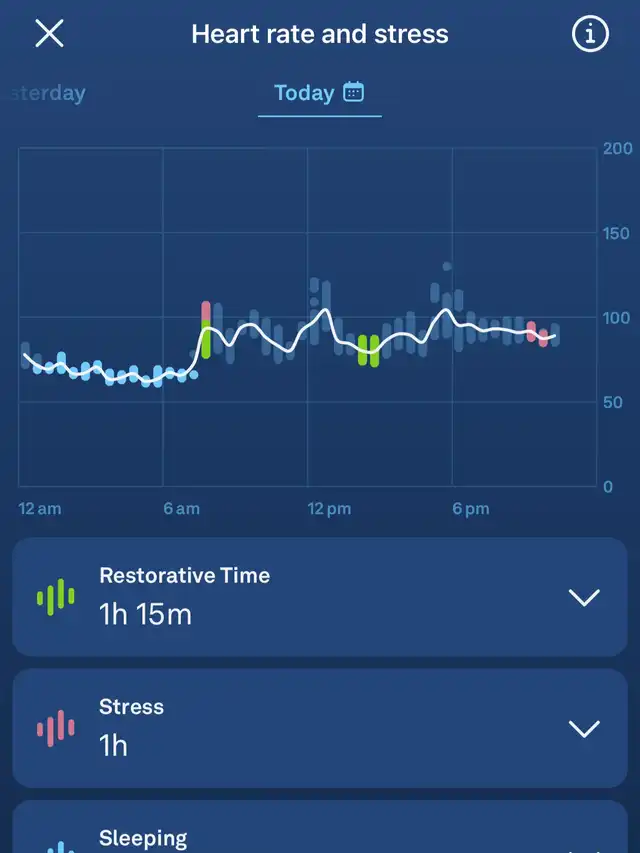
Task: Expand the Restorative Time card
Action: [x=583, y=598]
